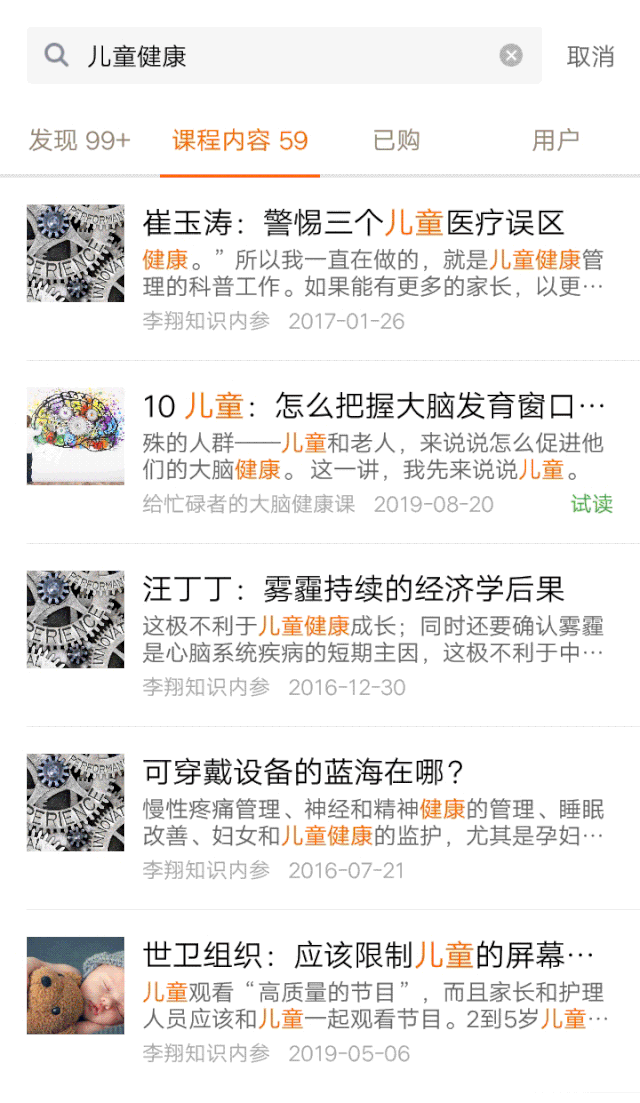Switch to the 已购 tab

point(396,141)
